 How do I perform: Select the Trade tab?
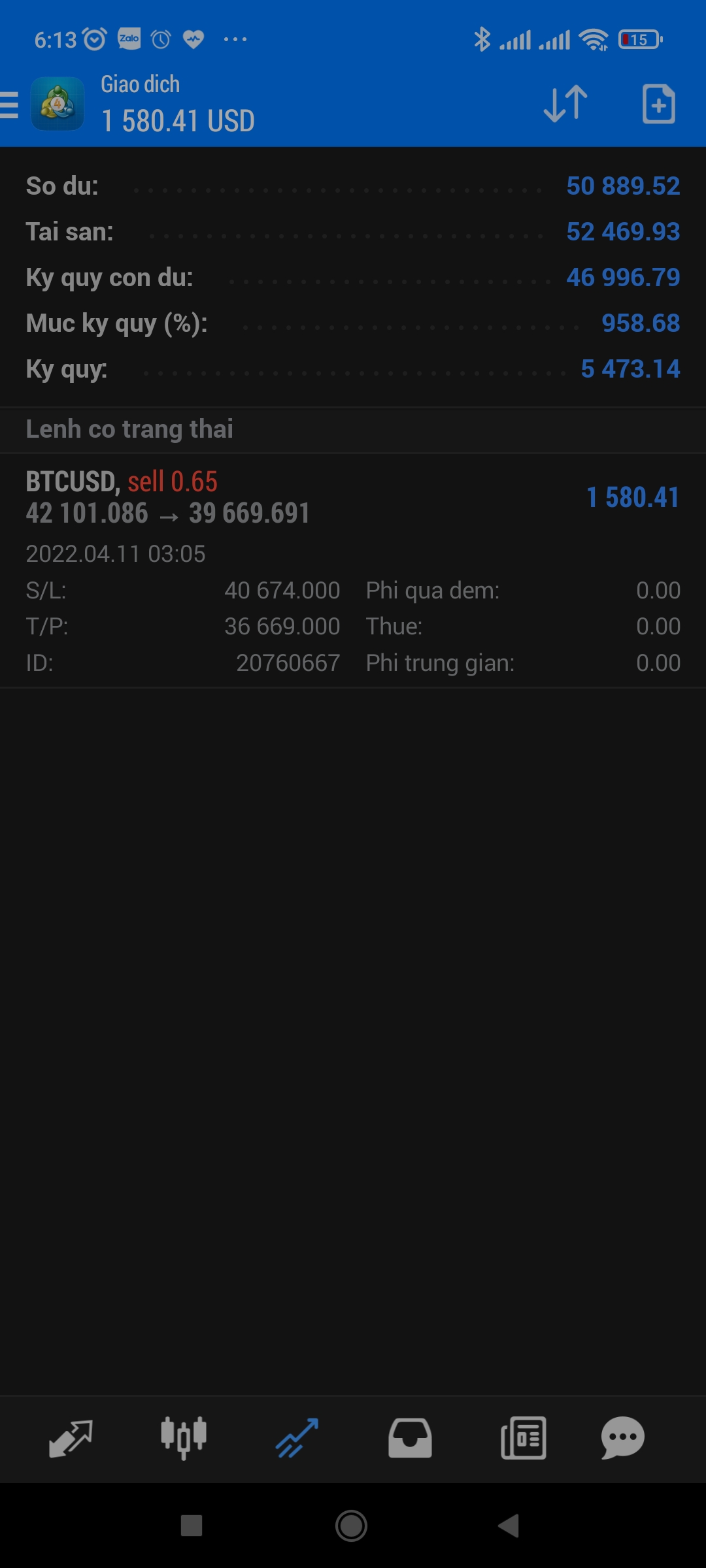click(297, 1439)
